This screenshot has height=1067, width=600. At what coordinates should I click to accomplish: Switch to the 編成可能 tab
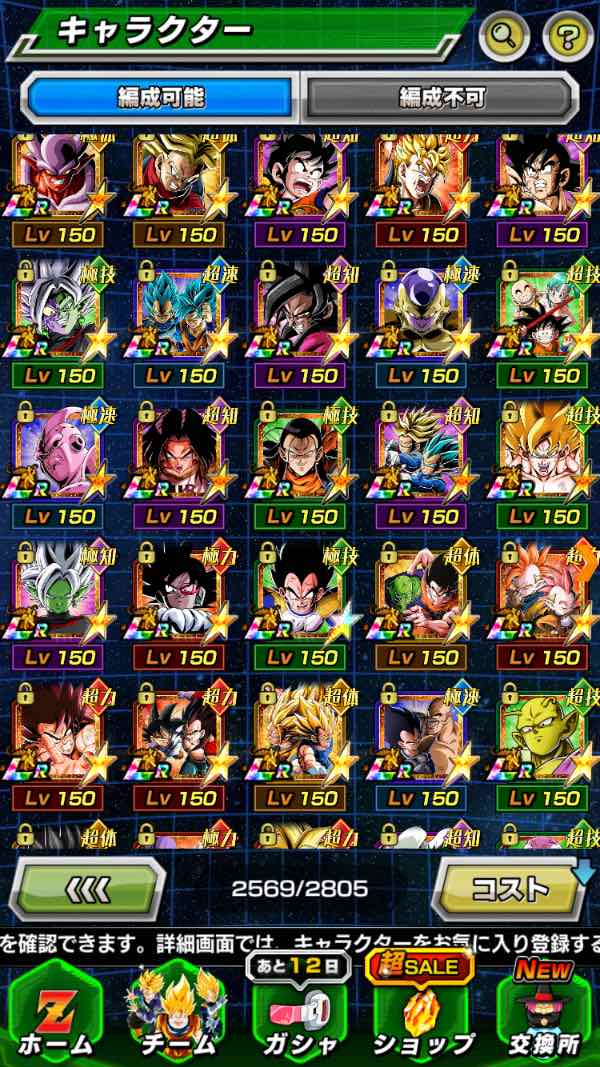click(x=161, y=97)
